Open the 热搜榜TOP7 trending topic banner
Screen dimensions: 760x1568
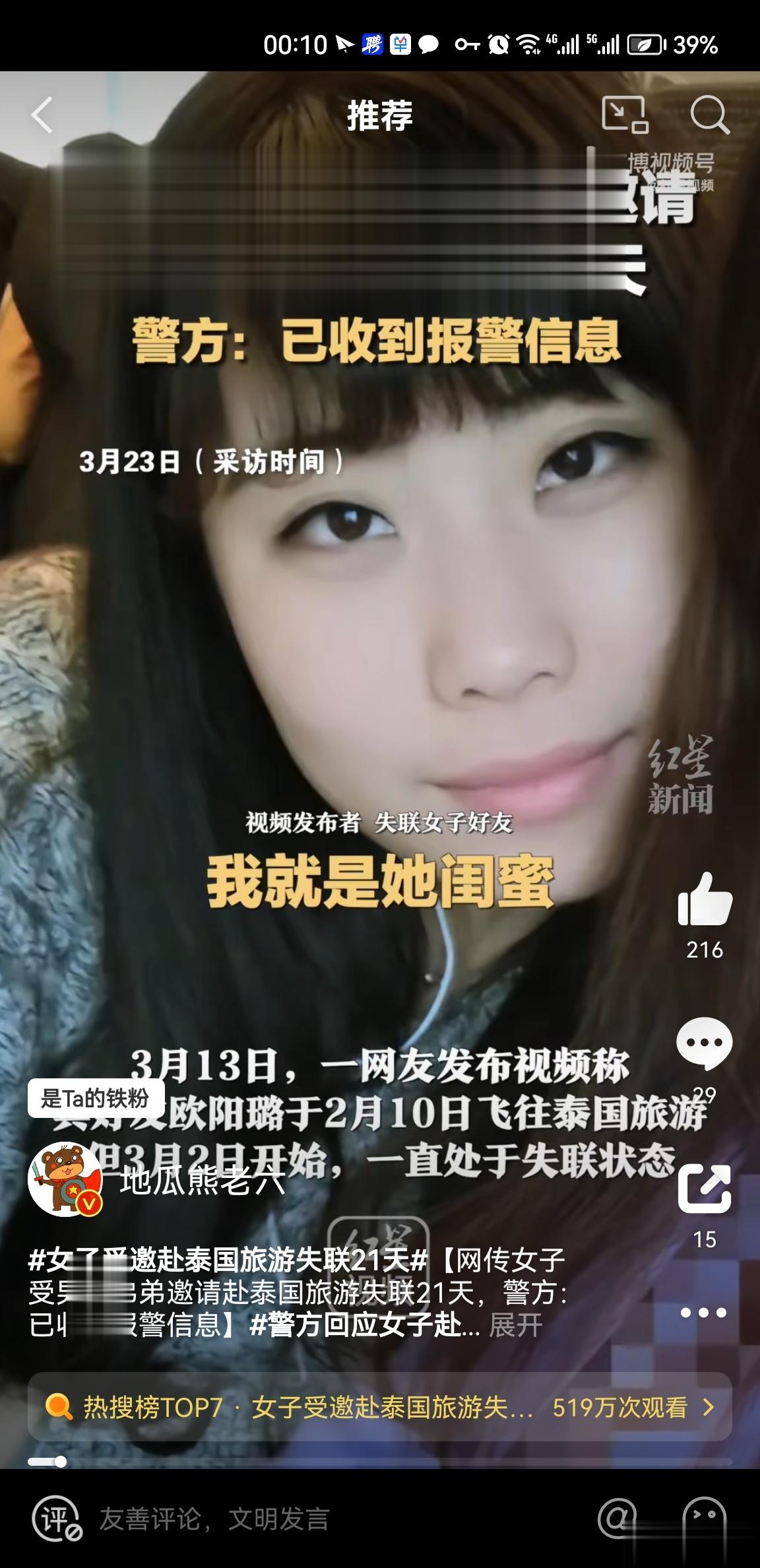379,1408
